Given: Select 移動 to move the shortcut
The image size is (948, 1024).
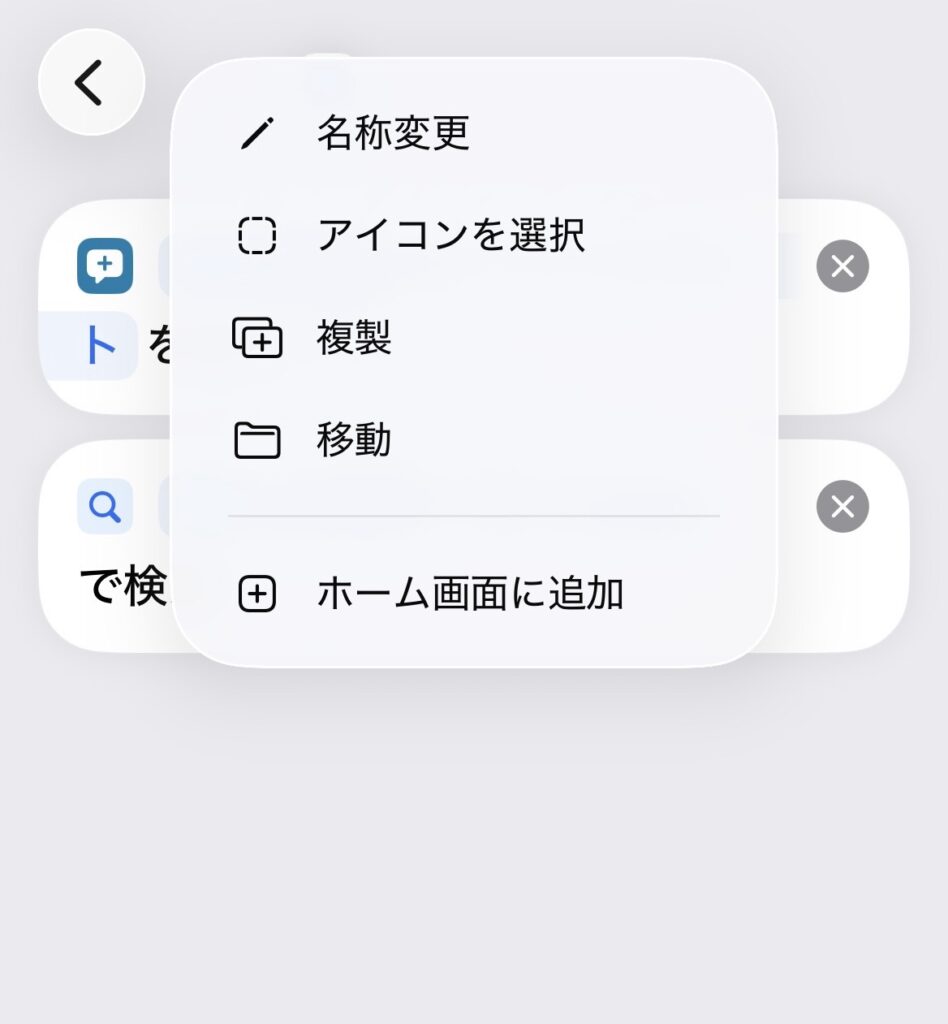Looking at the screenshot, I should [355, 438].
